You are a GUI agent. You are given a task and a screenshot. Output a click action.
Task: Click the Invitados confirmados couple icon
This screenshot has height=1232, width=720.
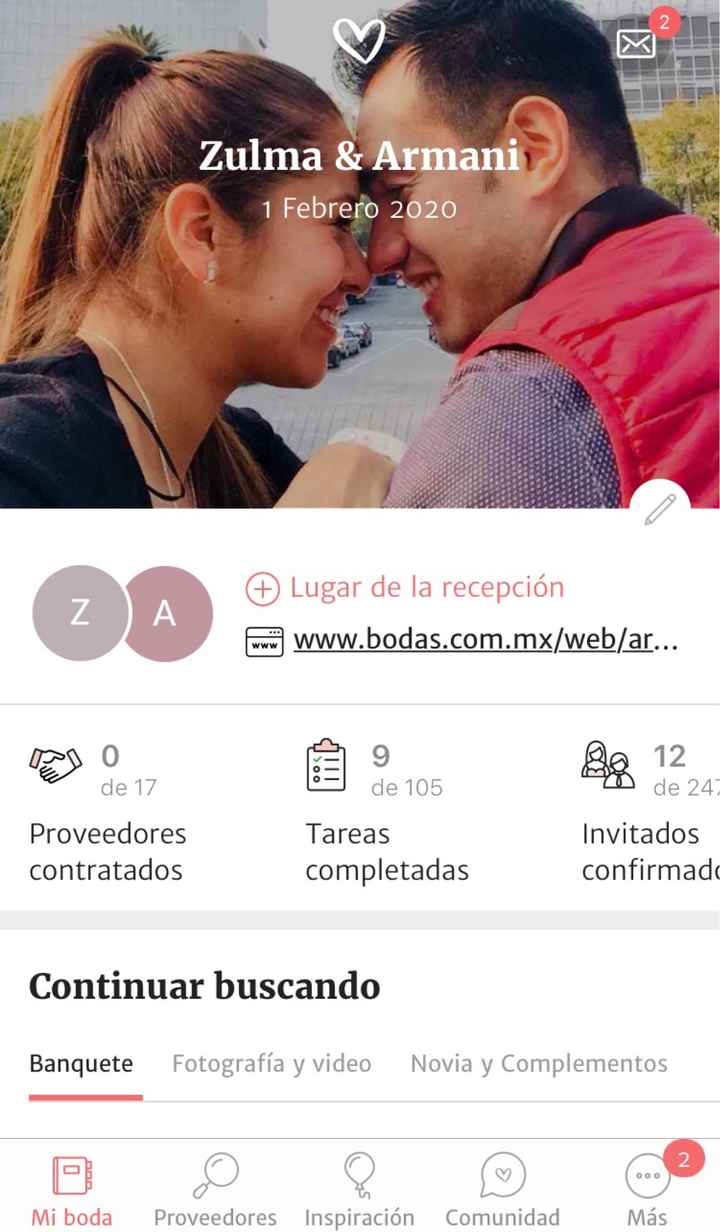[607, 764]
